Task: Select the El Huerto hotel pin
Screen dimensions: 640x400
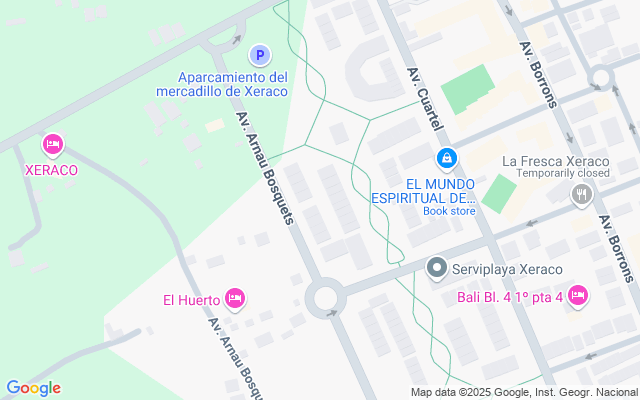Action: pyautogui.click(x=235, y=298)
